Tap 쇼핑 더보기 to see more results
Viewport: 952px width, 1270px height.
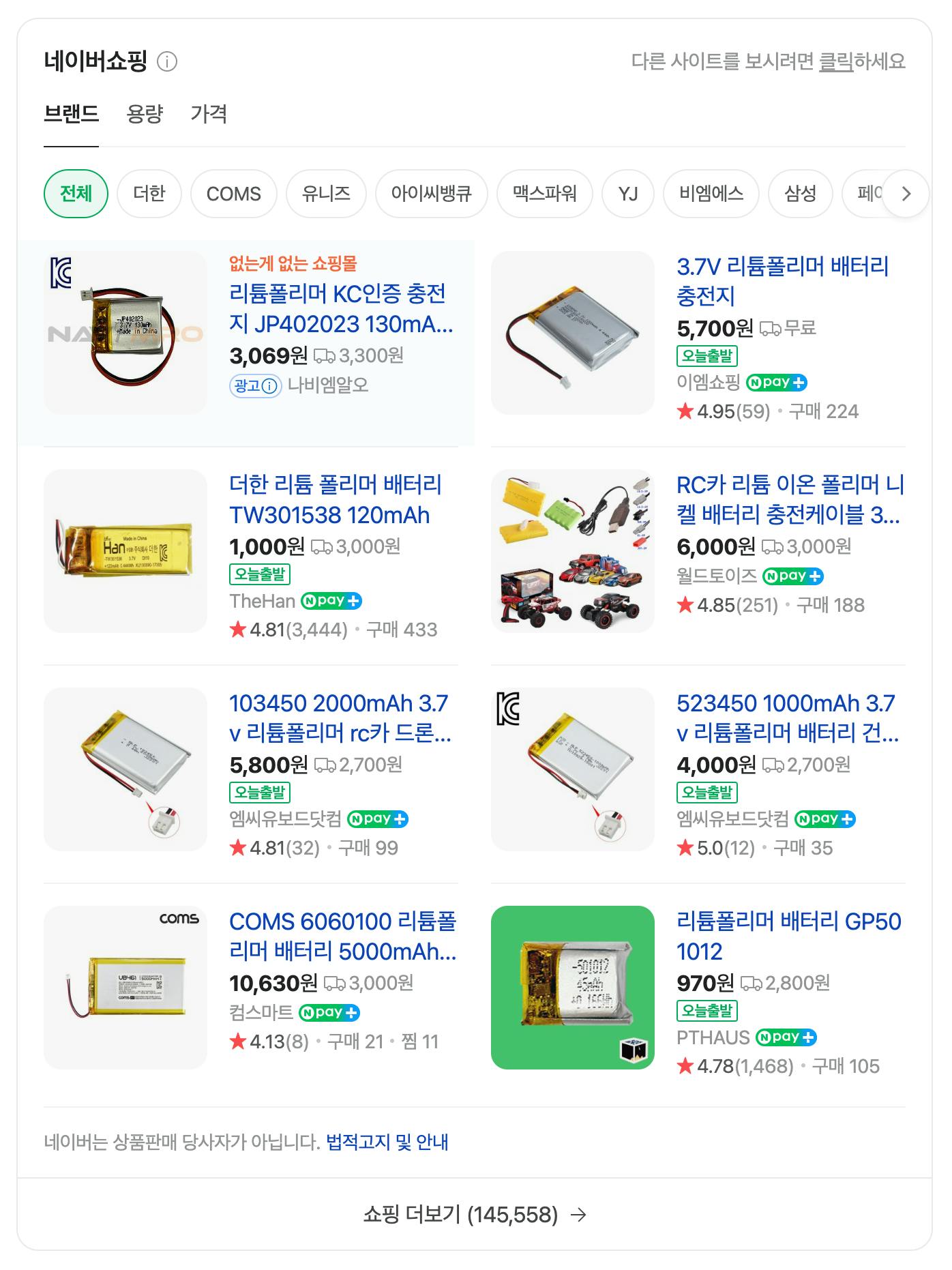[x=475, y=1214]
